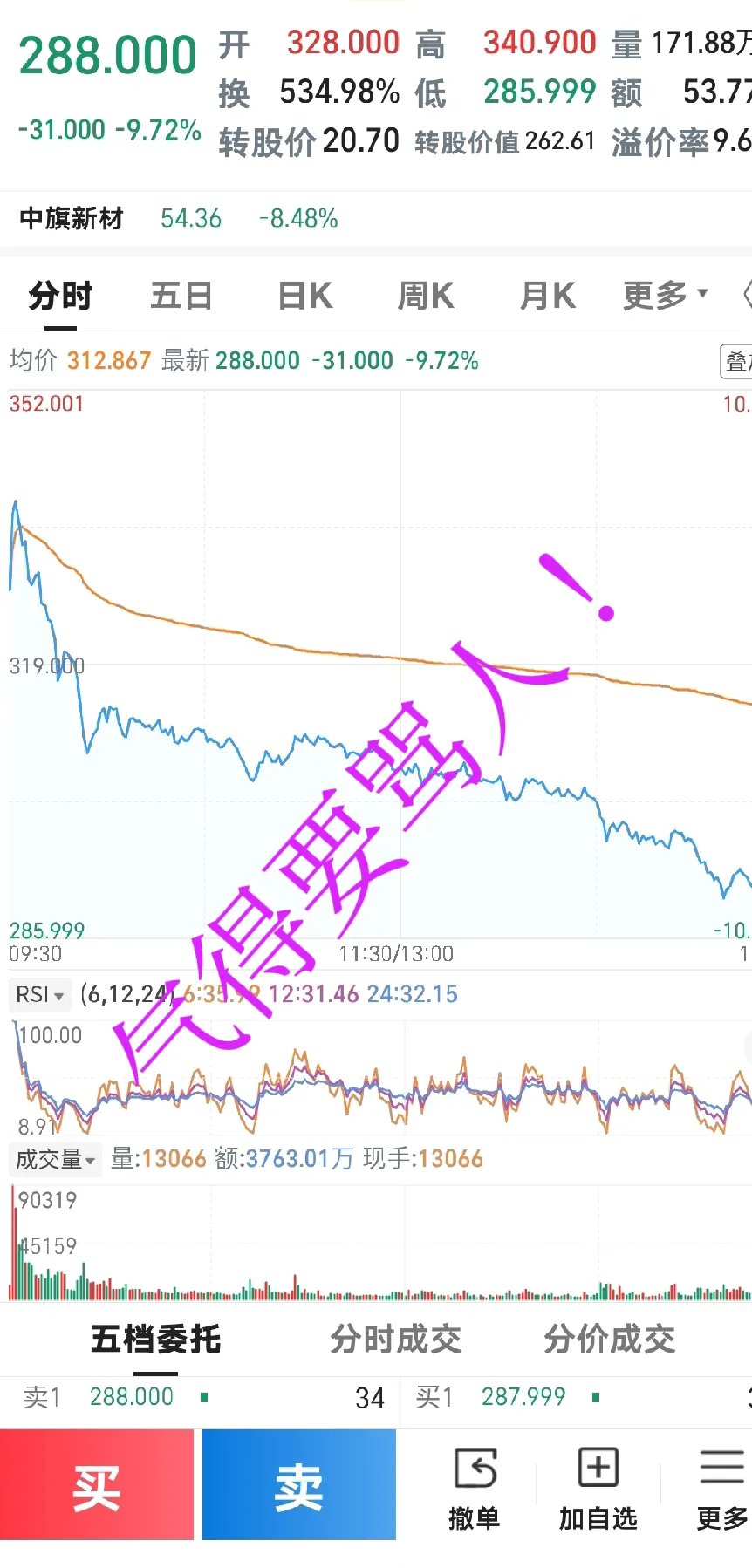
Task: Select the 卖1 price 288.000
Action: [132, 1397]
